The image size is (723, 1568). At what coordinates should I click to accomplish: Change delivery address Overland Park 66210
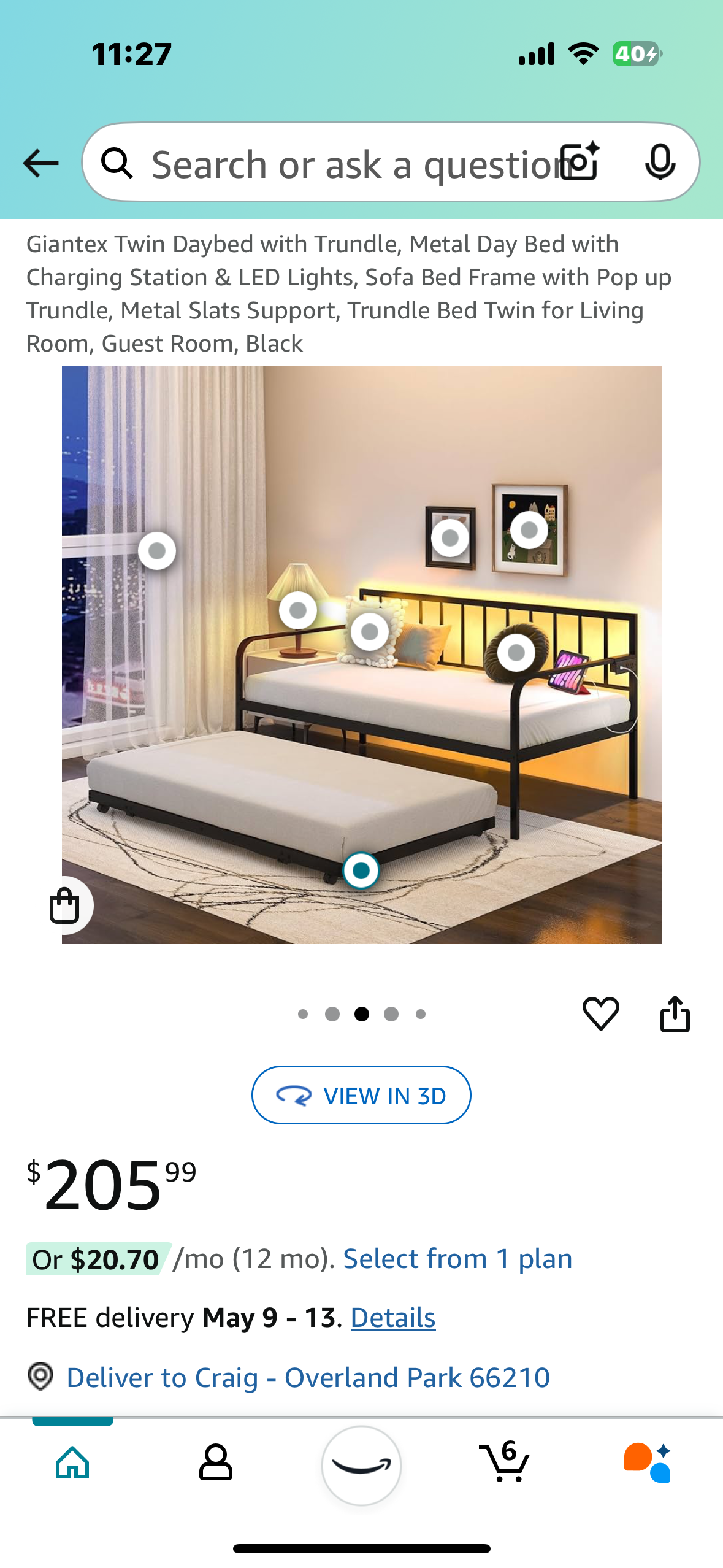(307, 1377)
